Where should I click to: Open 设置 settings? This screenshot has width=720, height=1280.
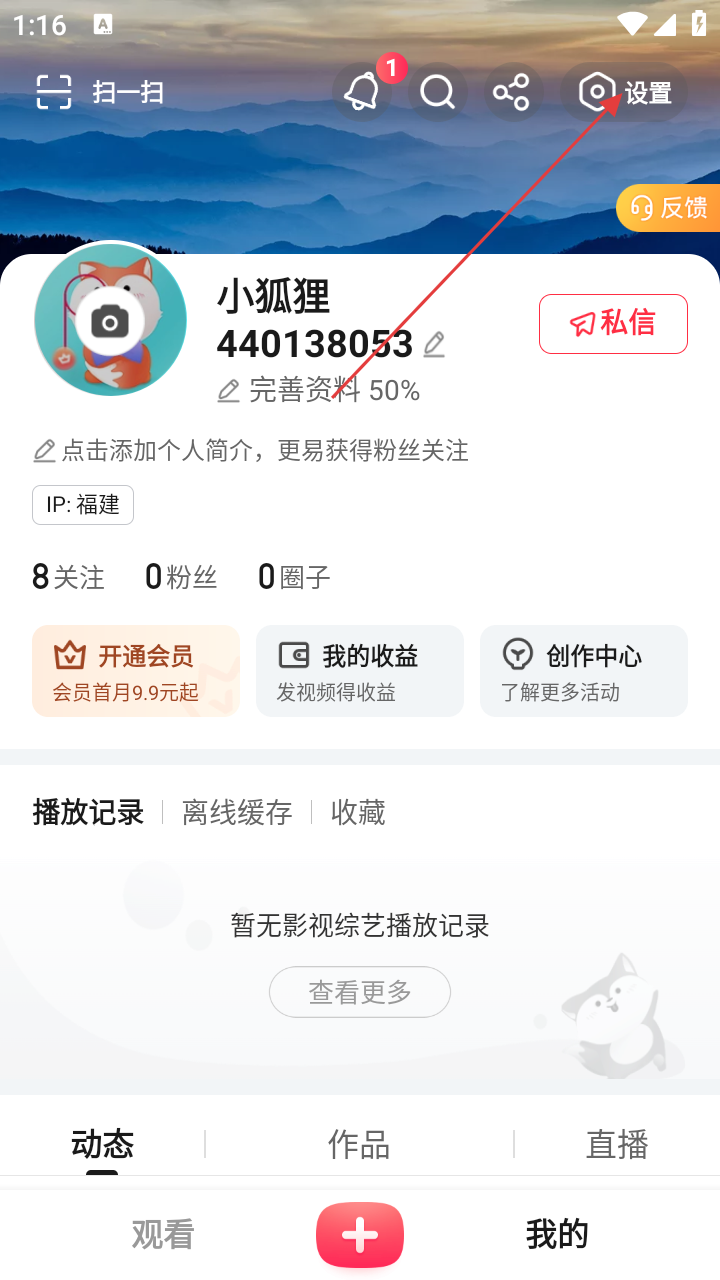point(626,93)
